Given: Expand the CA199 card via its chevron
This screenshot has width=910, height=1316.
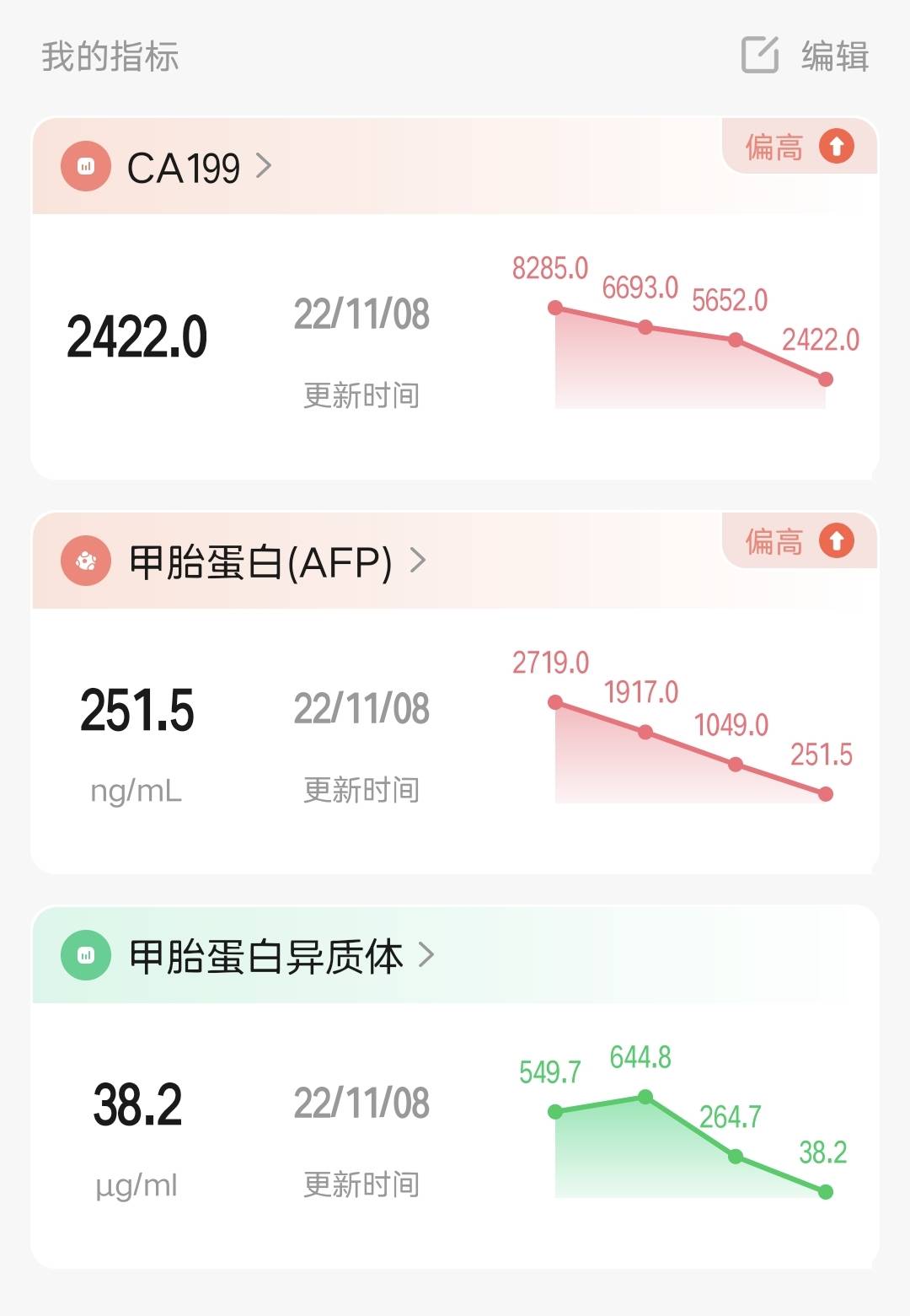Looking at the screenshot, I should pos(263,166).
